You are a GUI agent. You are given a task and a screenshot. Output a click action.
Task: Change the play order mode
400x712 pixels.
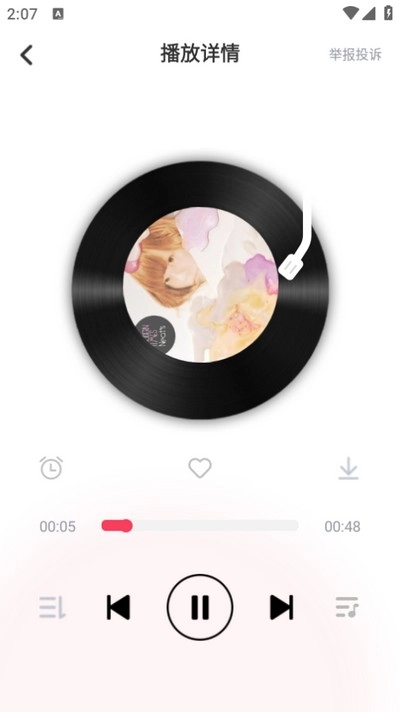(52, 607)
